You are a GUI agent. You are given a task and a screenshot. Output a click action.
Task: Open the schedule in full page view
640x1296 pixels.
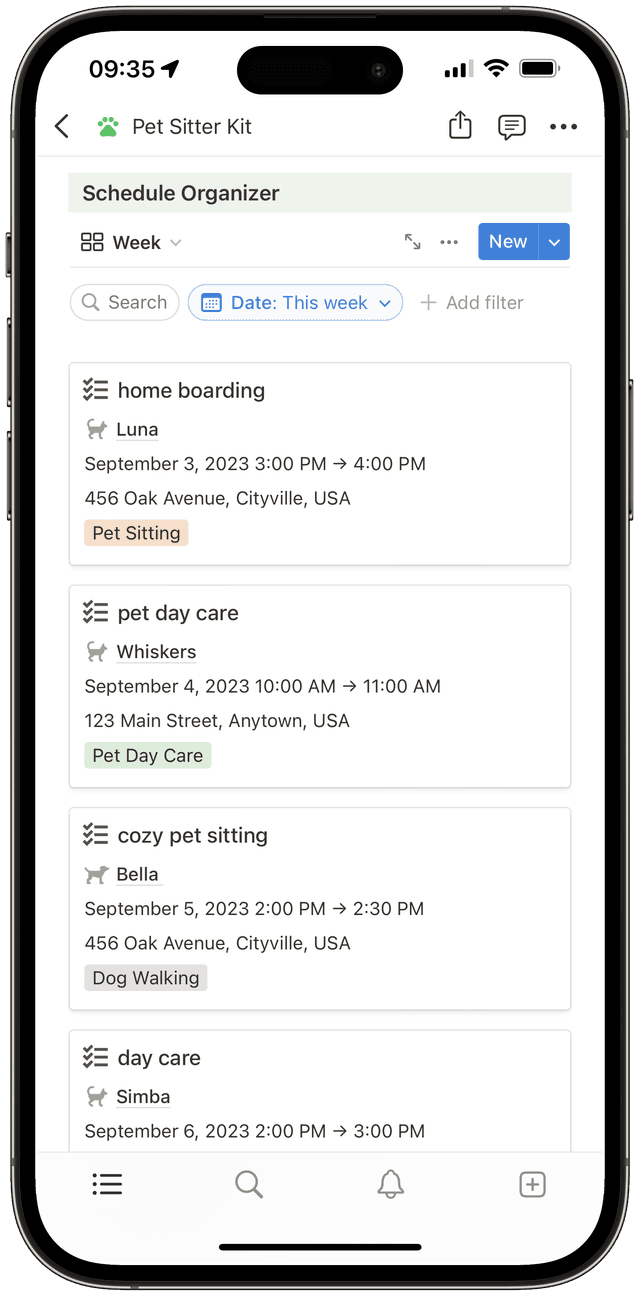tap(412, 242)
